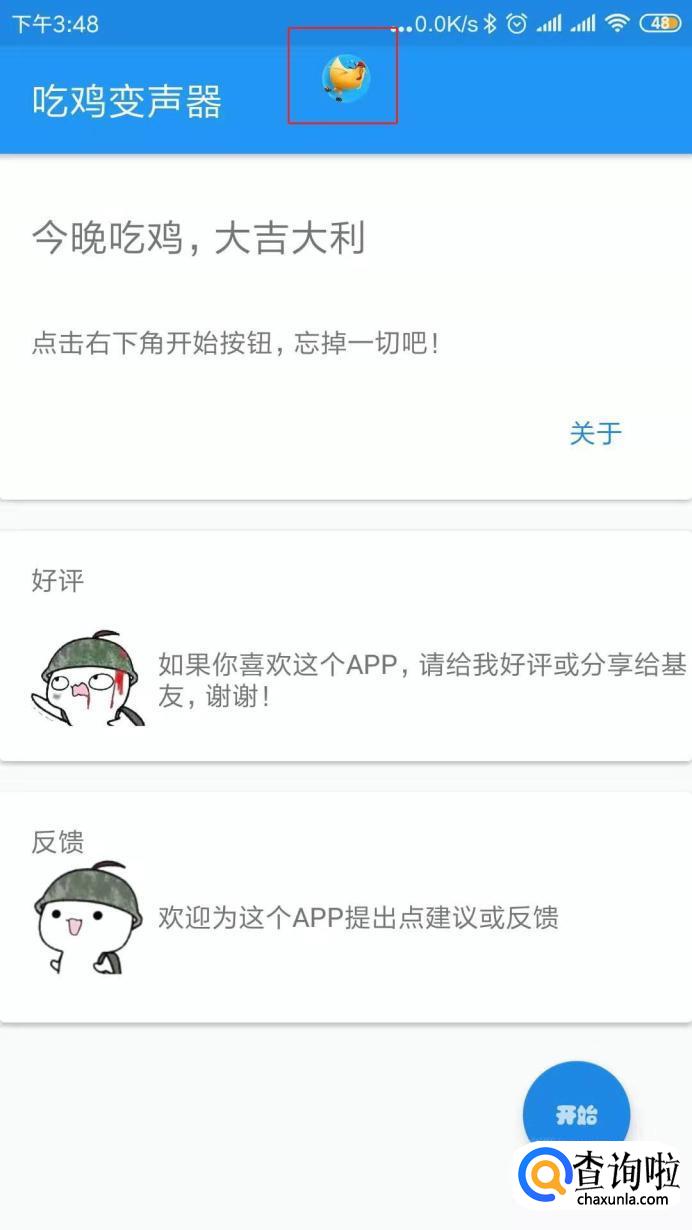Tap the 开始 floating start button
Screen dimensions: 692x1230
[x=576, y=1113]
